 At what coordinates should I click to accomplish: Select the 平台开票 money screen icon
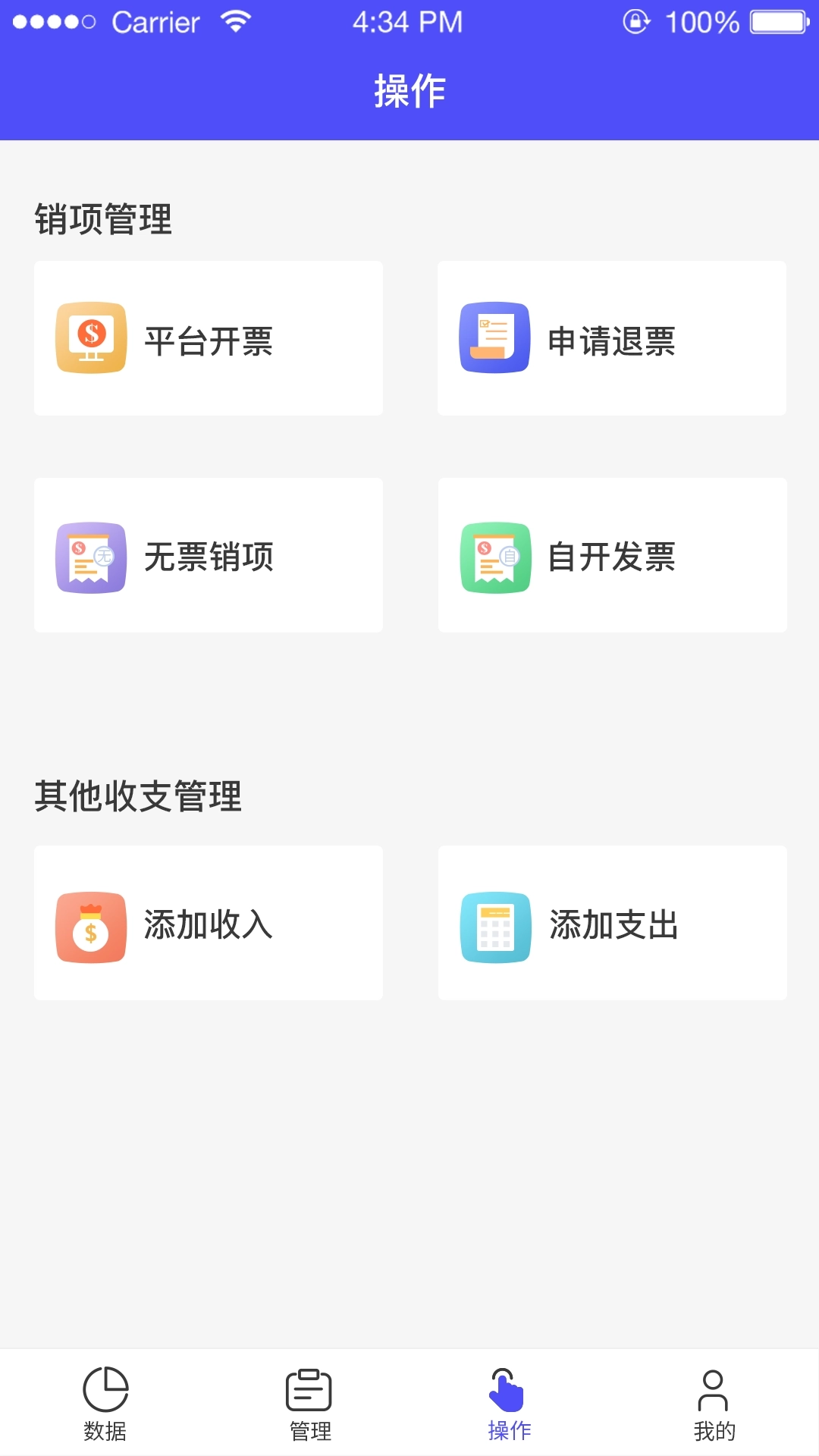[91, 338]
